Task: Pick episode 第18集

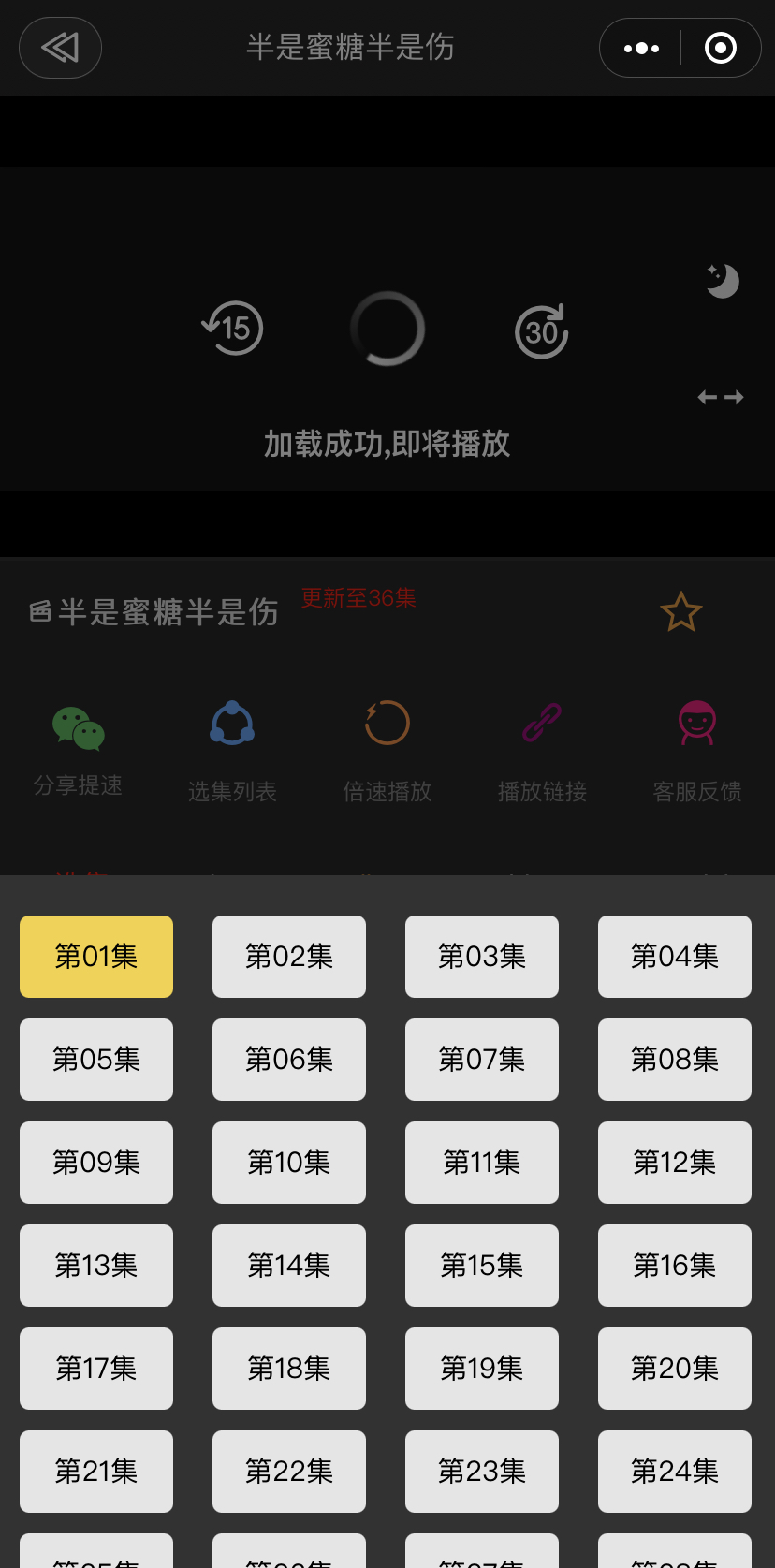Action: point(289,1369)
